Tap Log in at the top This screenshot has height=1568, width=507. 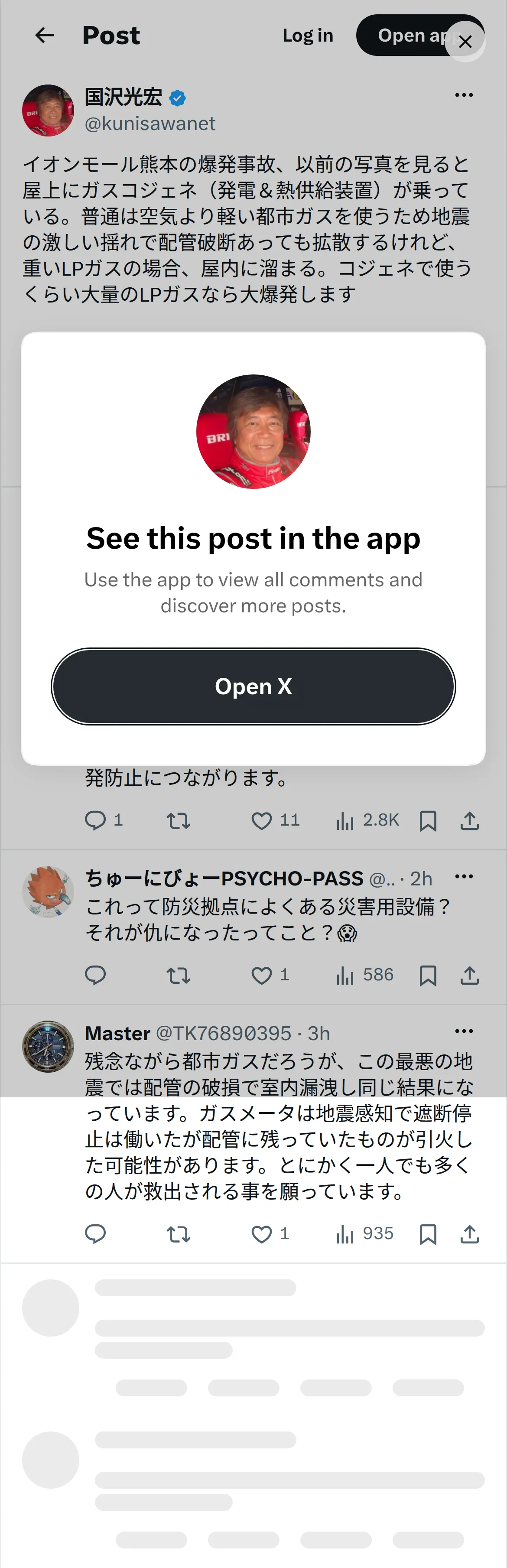coord(308,35)
